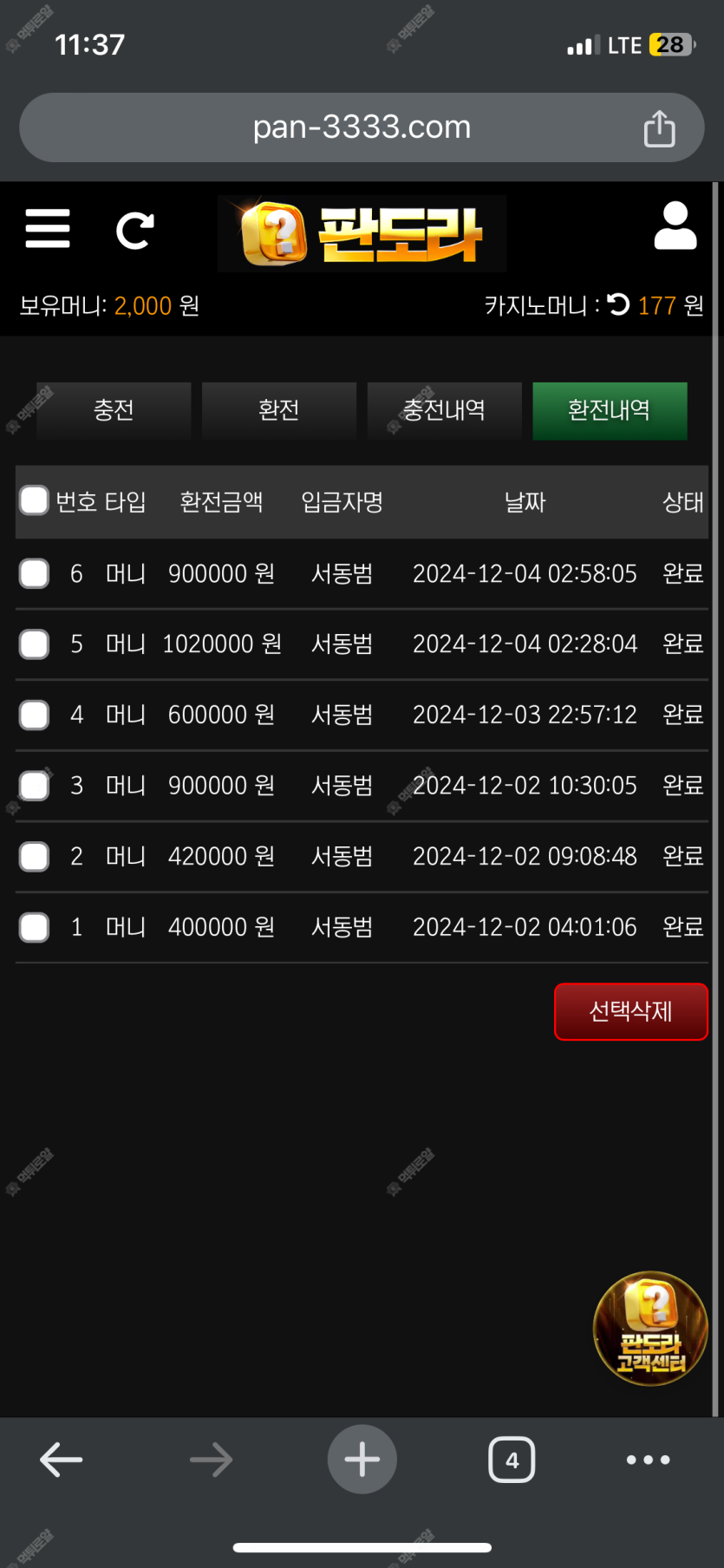724x1568 pixels.
Task: Open the 고객센터 floating button
Action: (650, 1328)
